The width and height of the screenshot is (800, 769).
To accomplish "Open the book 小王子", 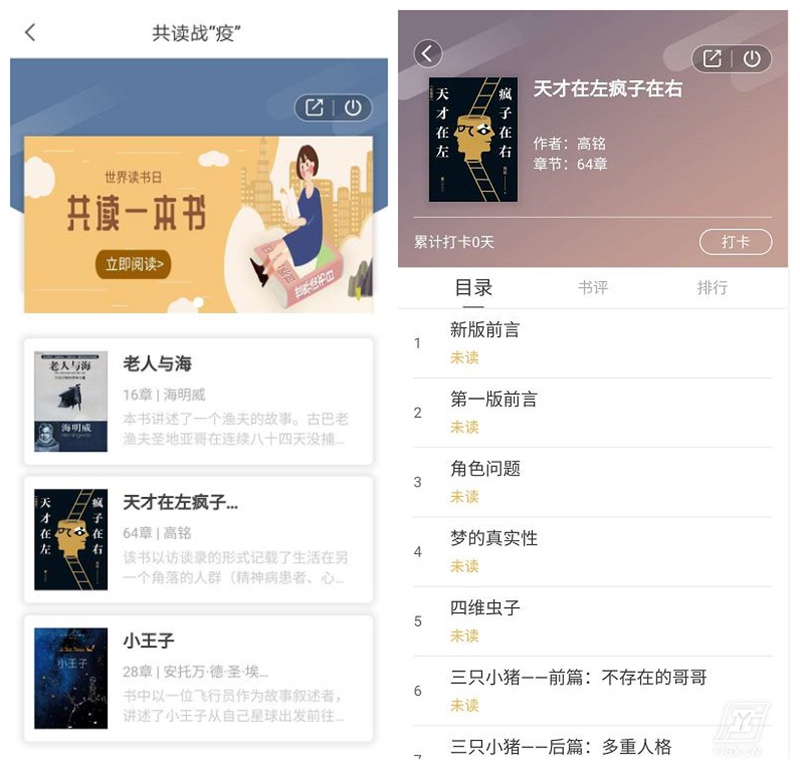I will (199, 677).
